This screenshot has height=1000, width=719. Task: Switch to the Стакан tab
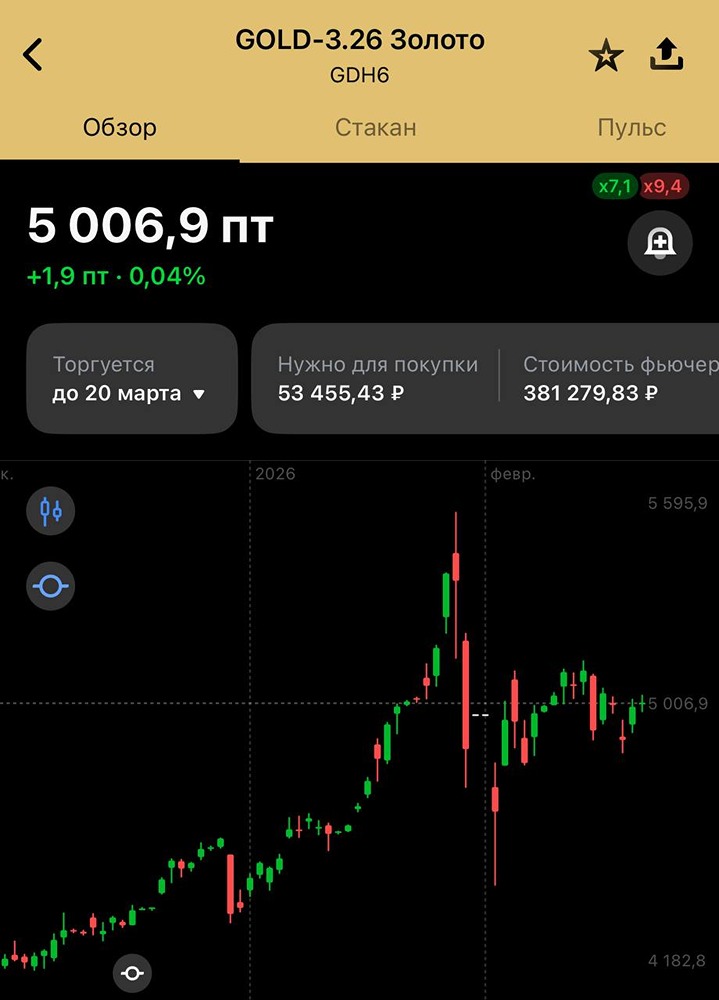[375, 128]
